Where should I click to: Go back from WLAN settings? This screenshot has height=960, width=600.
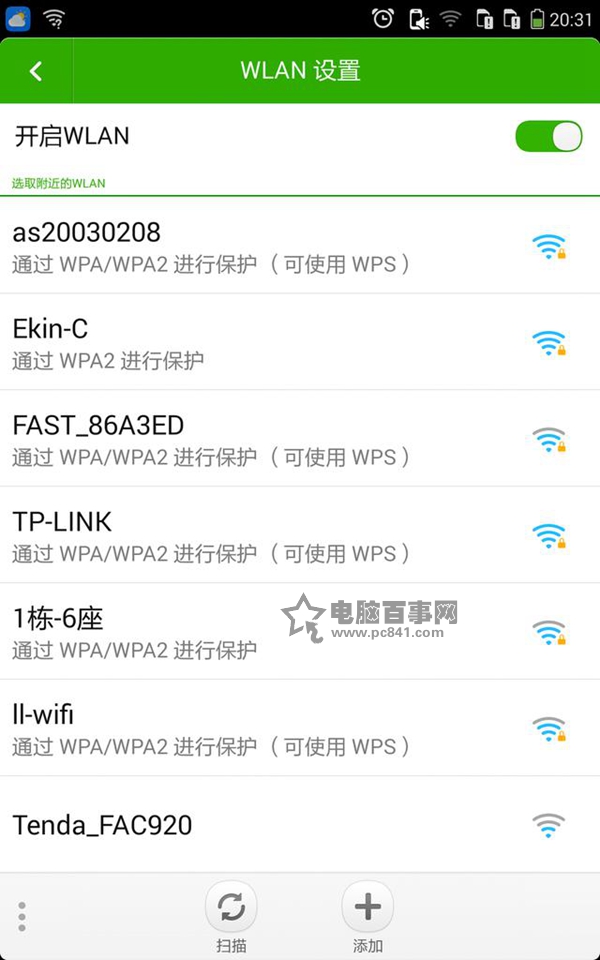36,71
